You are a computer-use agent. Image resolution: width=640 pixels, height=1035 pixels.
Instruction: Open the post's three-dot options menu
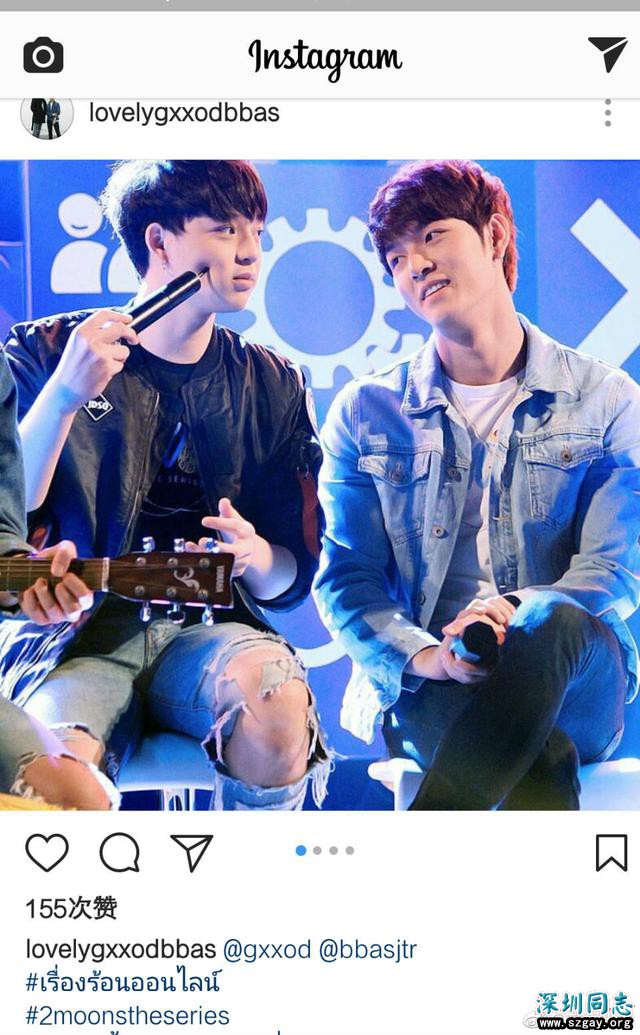tap(607, 113)
